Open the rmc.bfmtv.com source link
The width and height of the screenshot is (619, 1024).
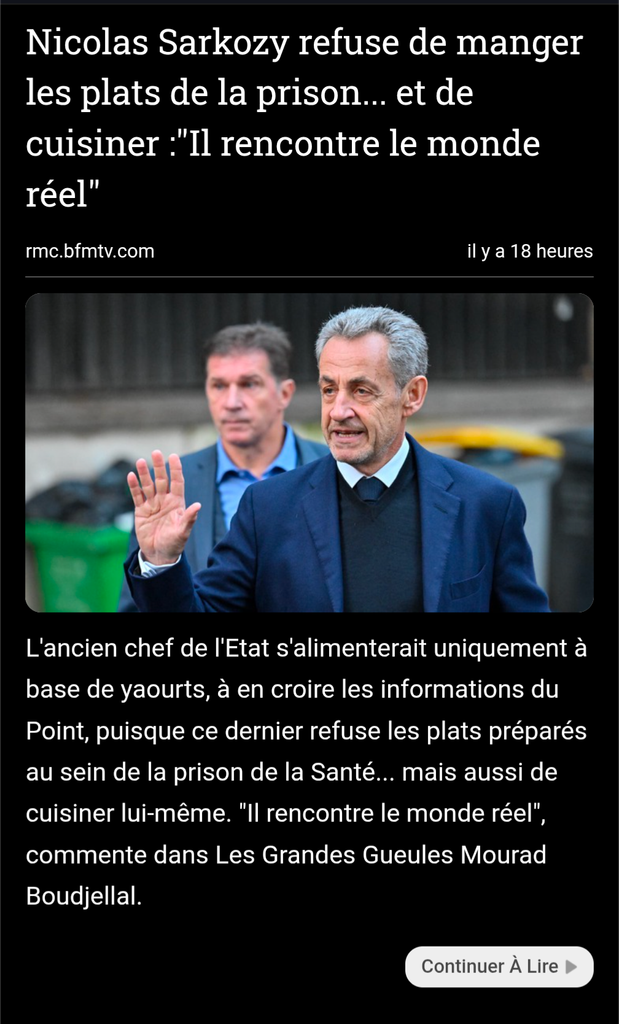pos(90,251)
